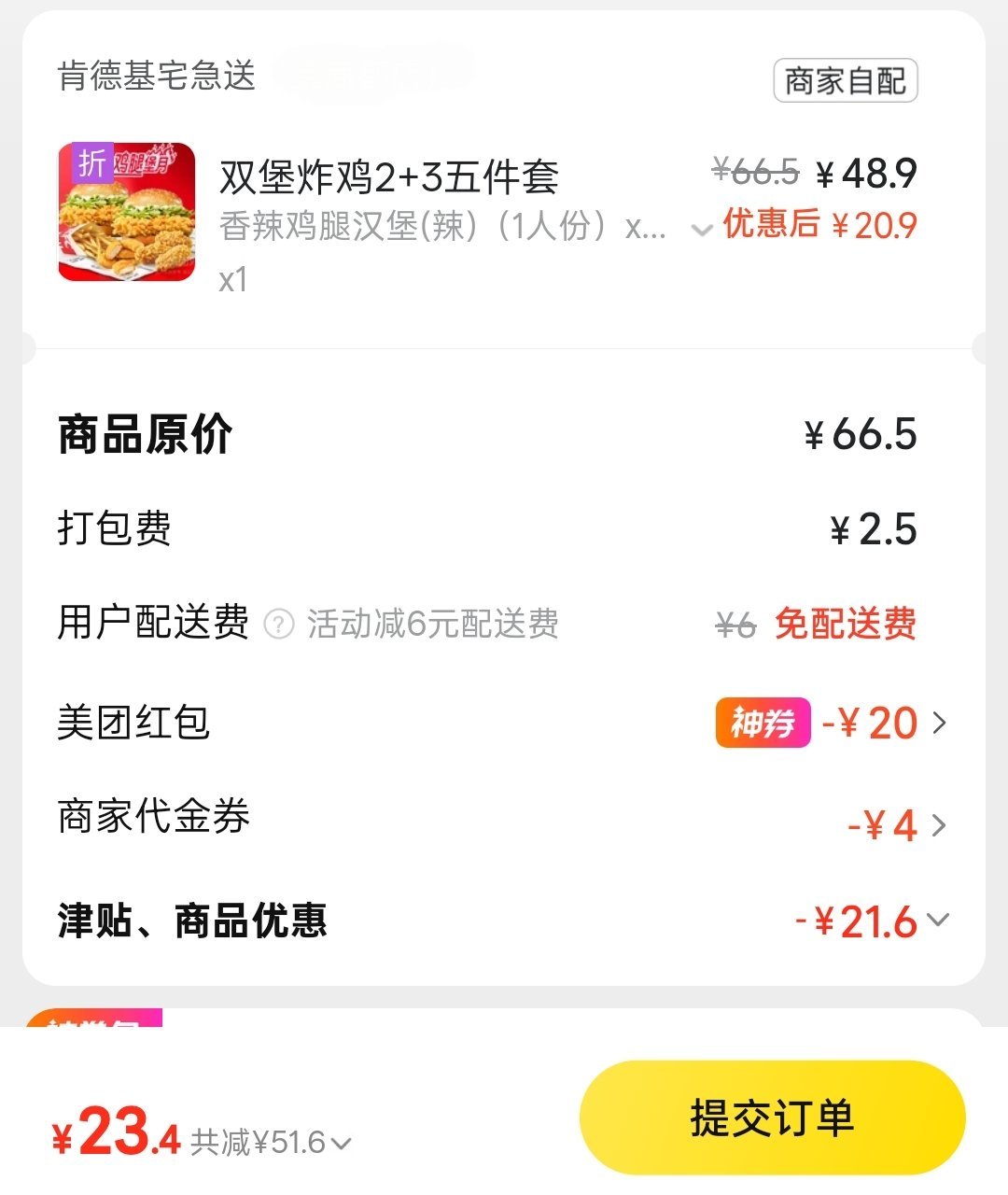Tap the 提交订单 button
Screen dimensions: 1008x1195
pyautogui.click(x=772, y=1118)
